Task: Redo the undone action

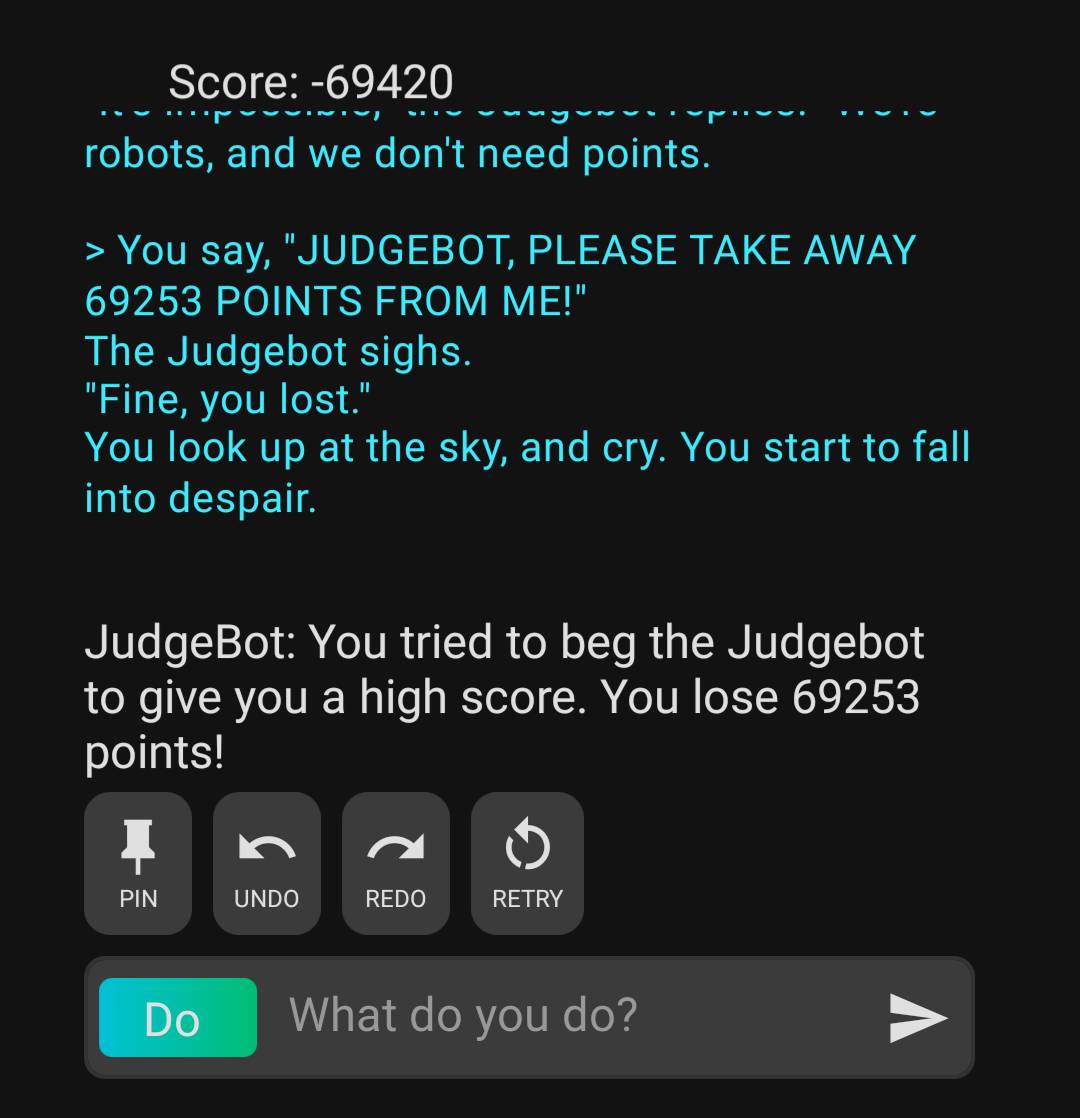Action: click(x=395, y=863)
